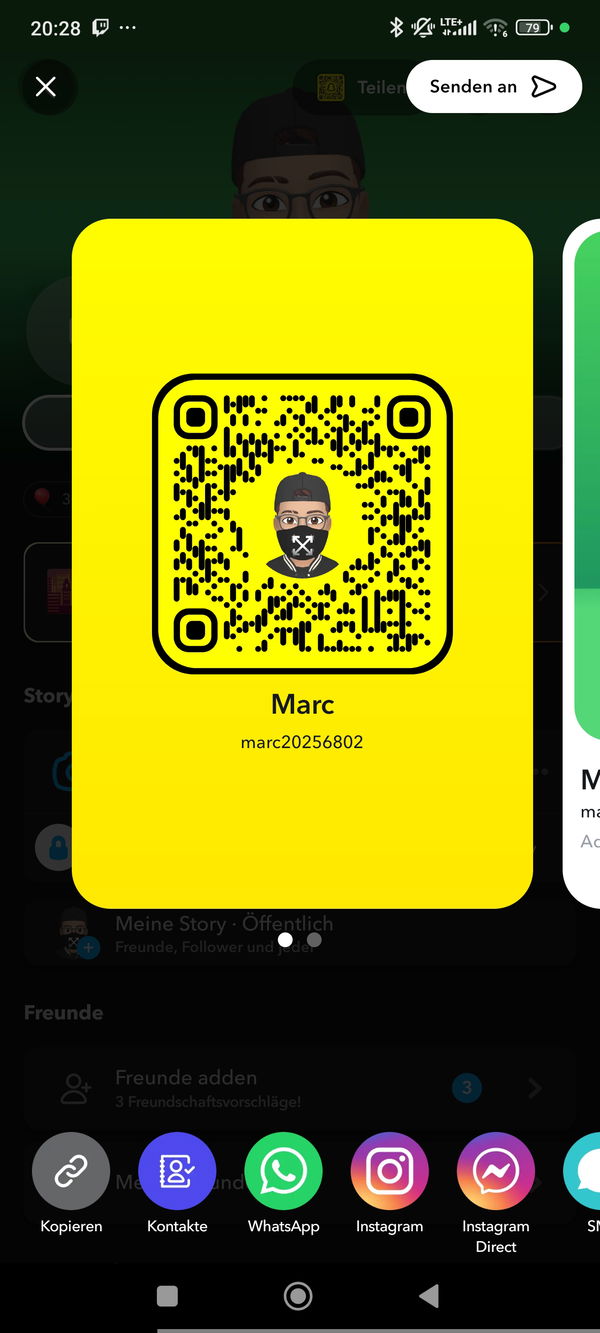Share to Instagram
The width and height of the screenshot is (600, 1333).
389,1171
